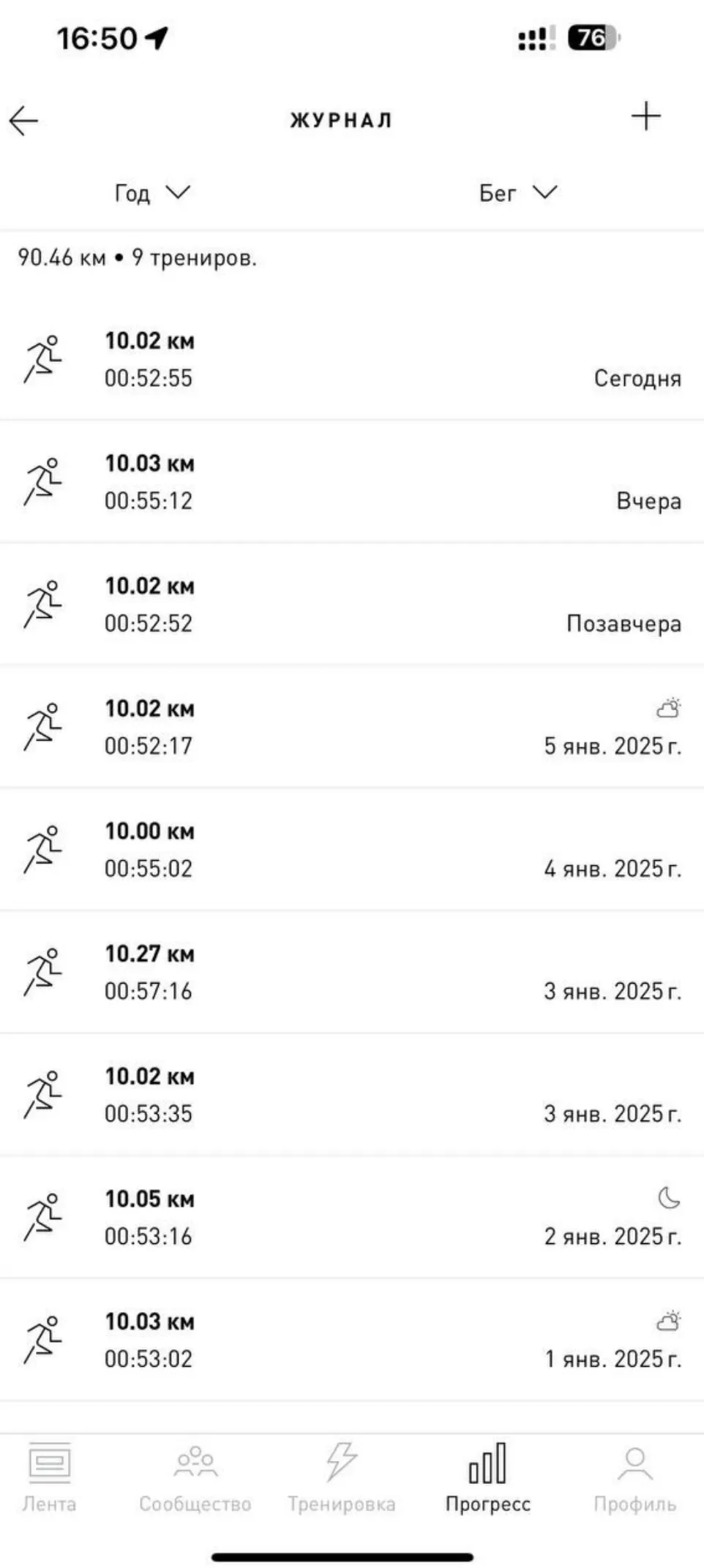This screenshot has height=1568, width=704.
Task: Open the 00:53:35 run from 3 янв.
Action: (x=352, y=1095)
